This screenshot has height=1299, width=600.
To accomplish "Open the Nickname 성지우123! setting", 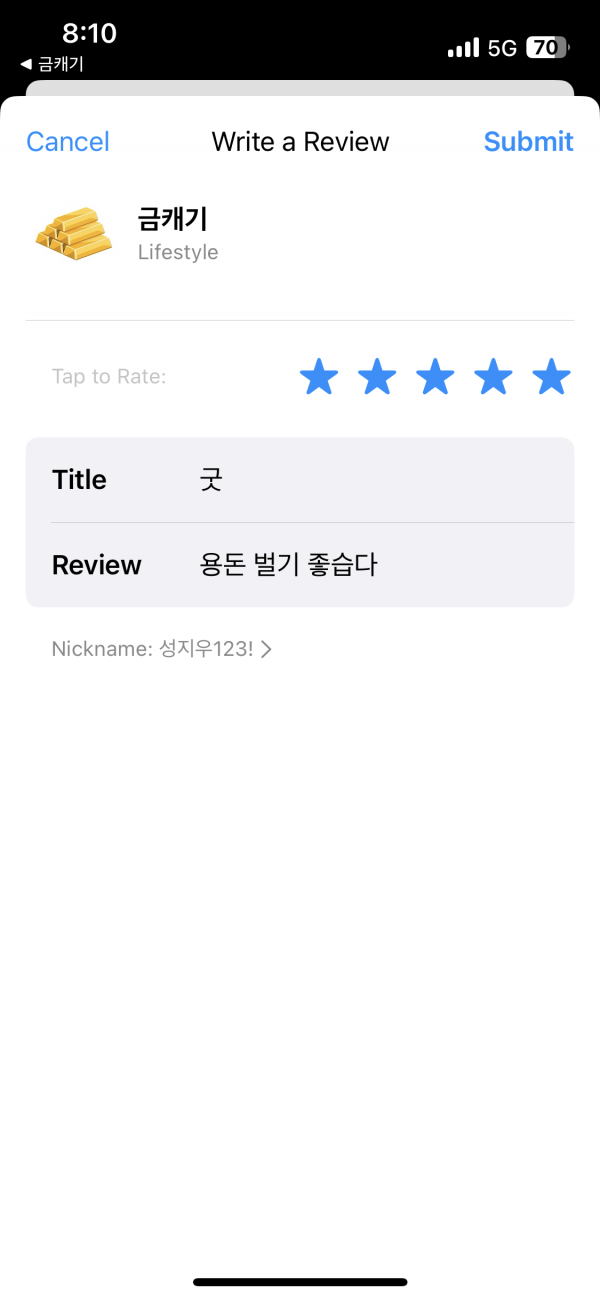I will tap(162, 649).
